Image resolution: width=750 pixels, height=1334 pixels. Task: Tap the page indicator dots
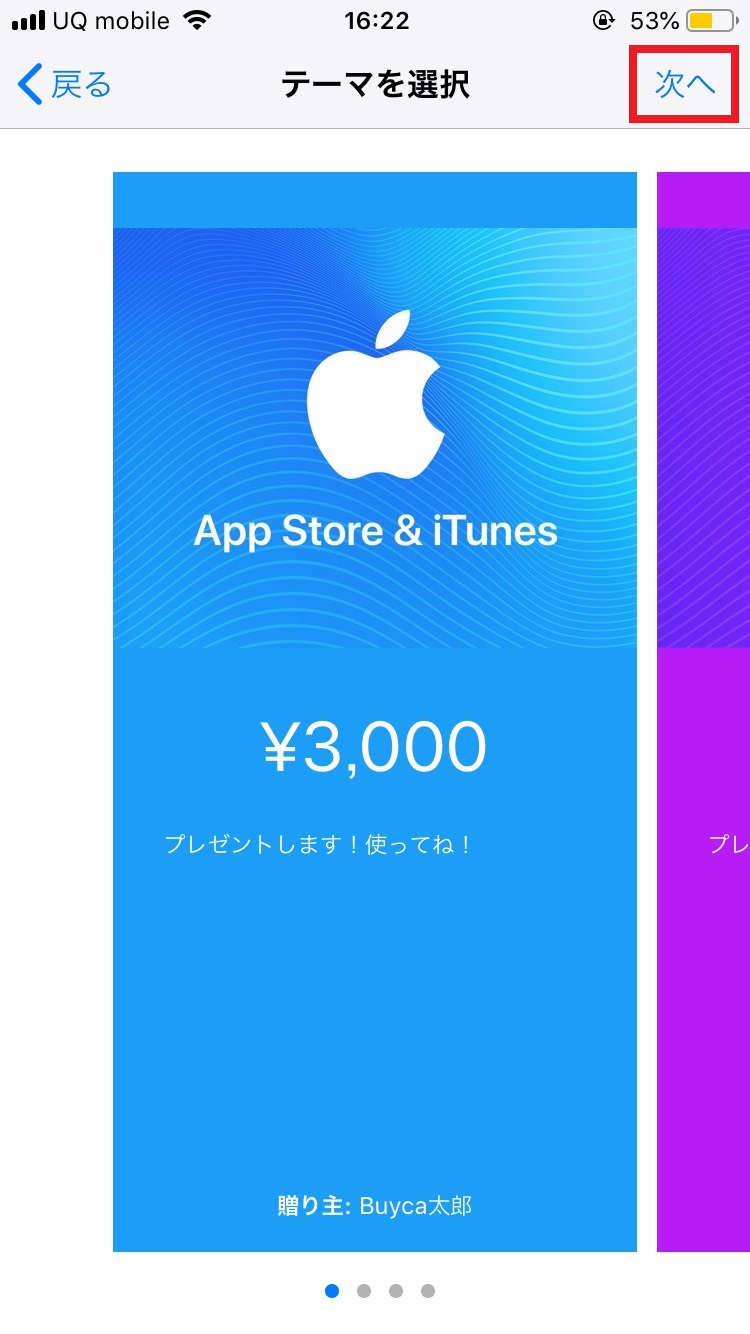[379, 1291]
